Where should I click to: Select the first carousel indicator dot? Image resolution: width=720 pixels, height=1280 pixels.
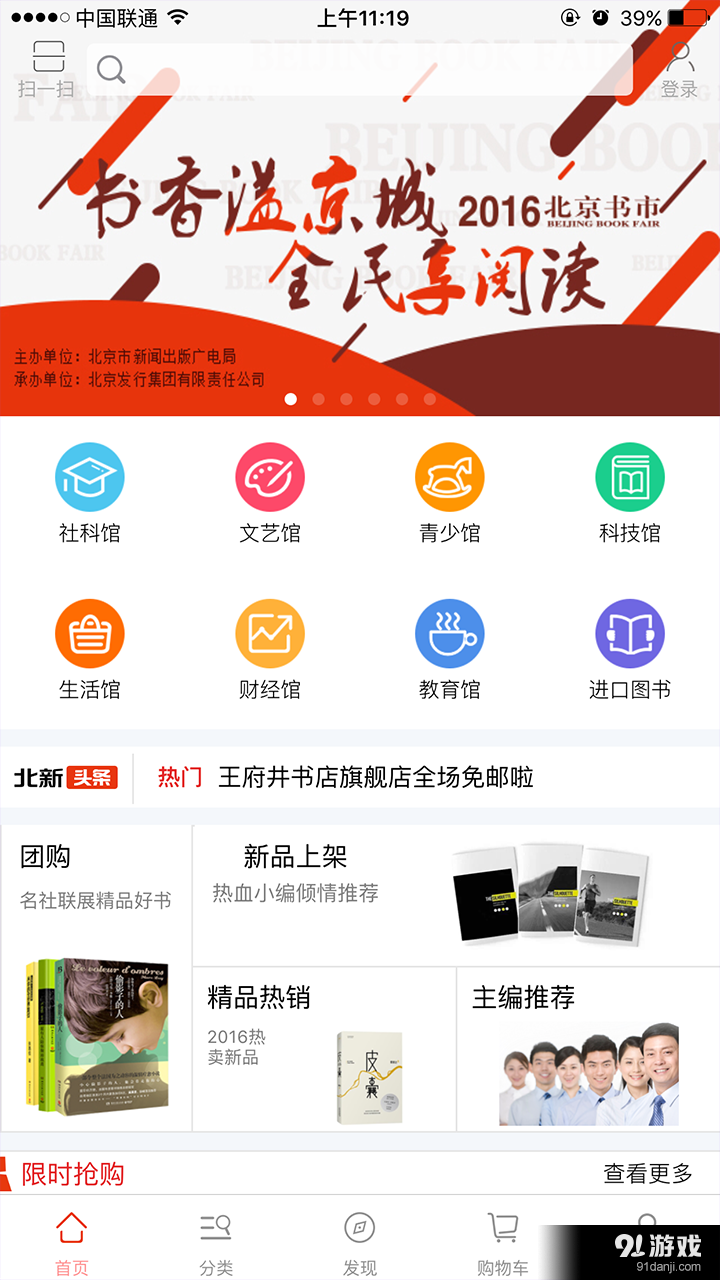pos(291,399)
